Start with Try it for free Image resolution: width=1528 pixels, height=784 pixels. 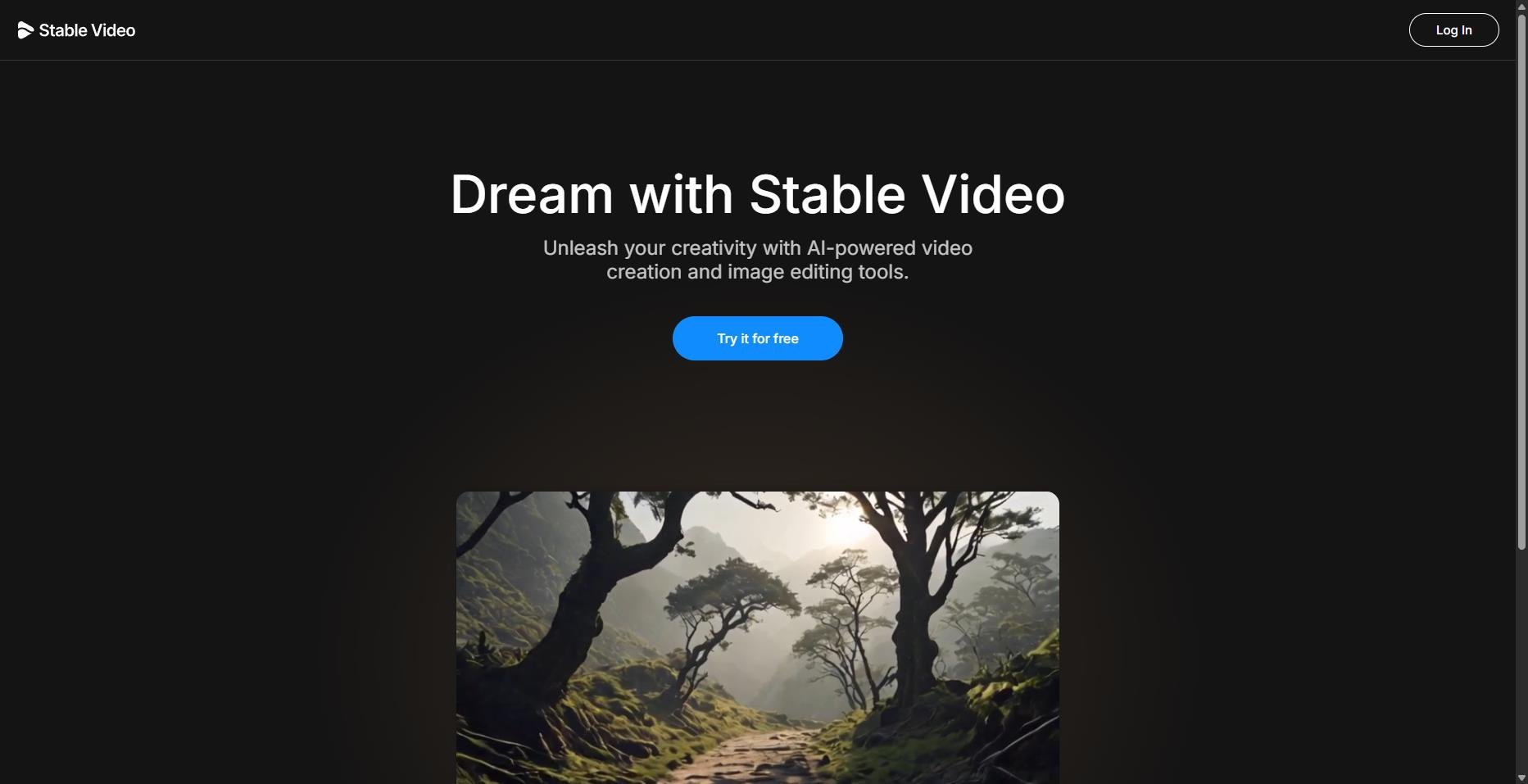pyautogui.click(x=757, y=338)
